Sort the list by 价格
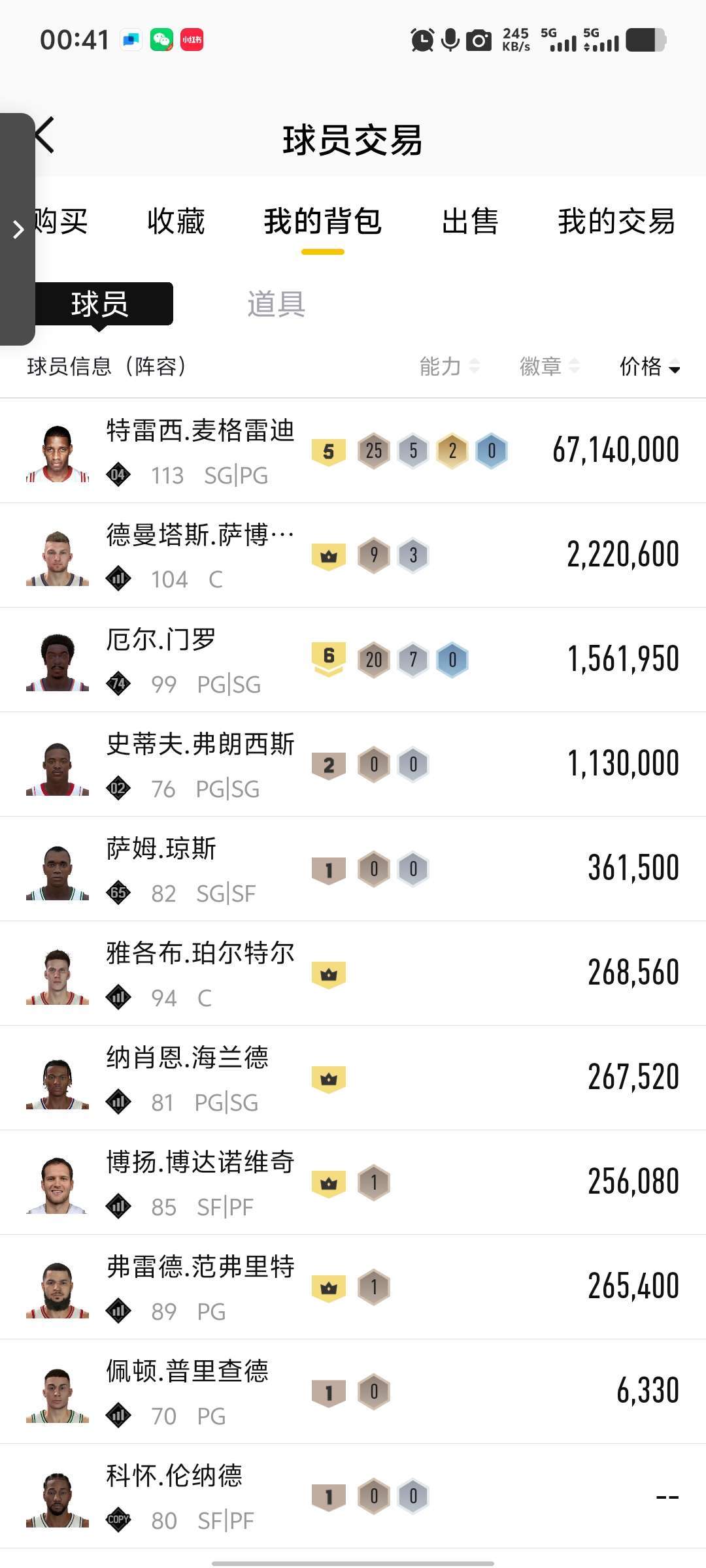The width and height of the screenshot is (706, 1568). tap(650, 366)
